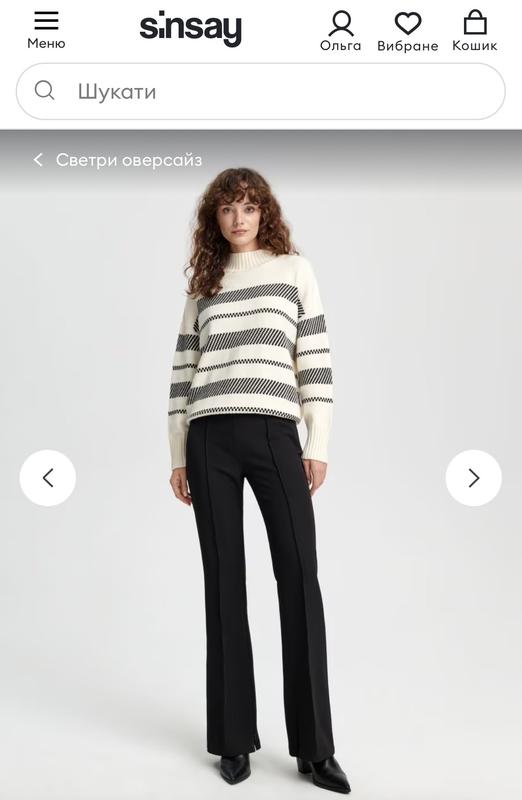This screenshot has height=800, width=522.
Task: Open the Меню hamburger menu
Action: (x=46, y=30)
